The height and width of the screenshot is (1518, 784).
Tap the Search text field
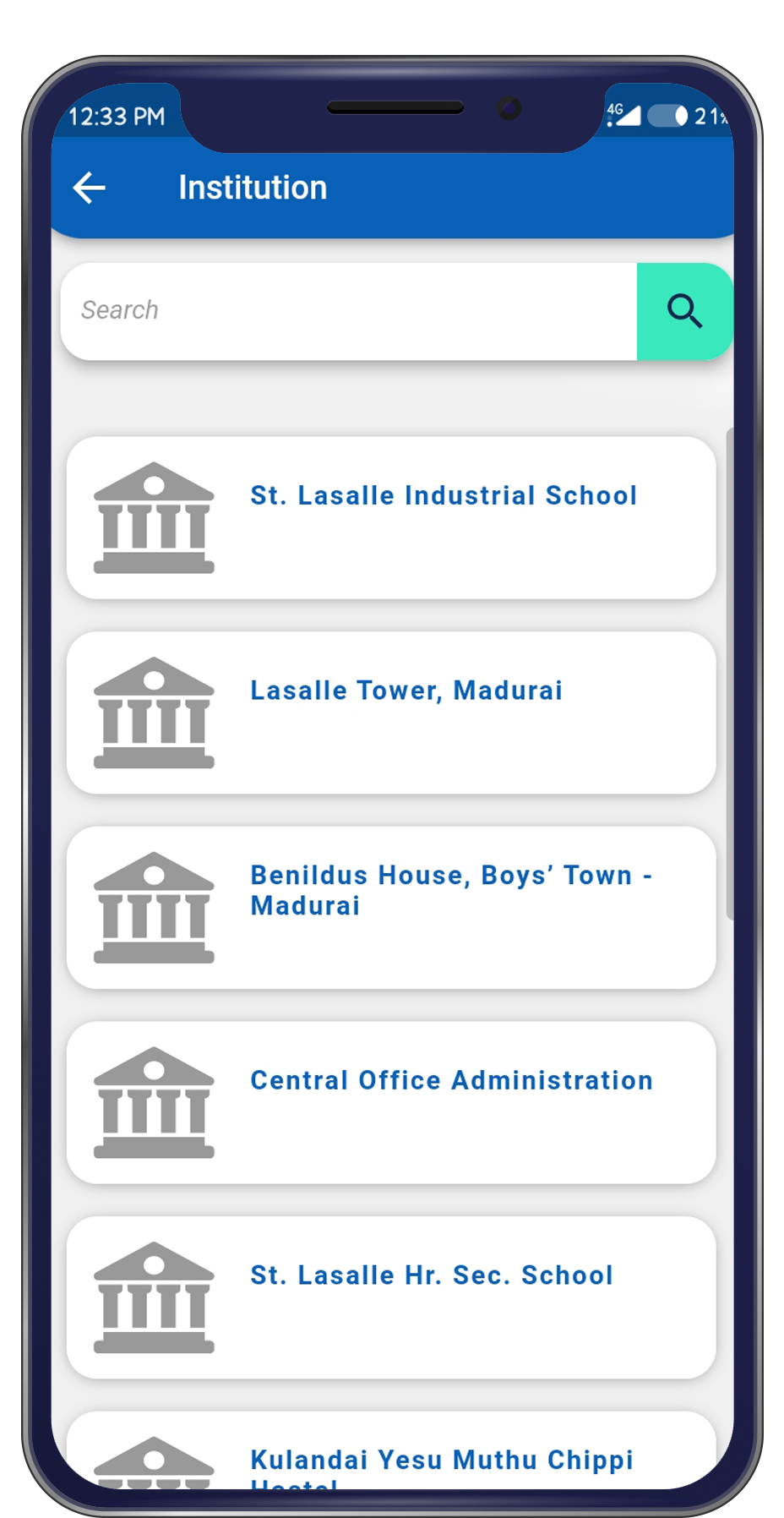pyautogui.click(x=348, y=311)
